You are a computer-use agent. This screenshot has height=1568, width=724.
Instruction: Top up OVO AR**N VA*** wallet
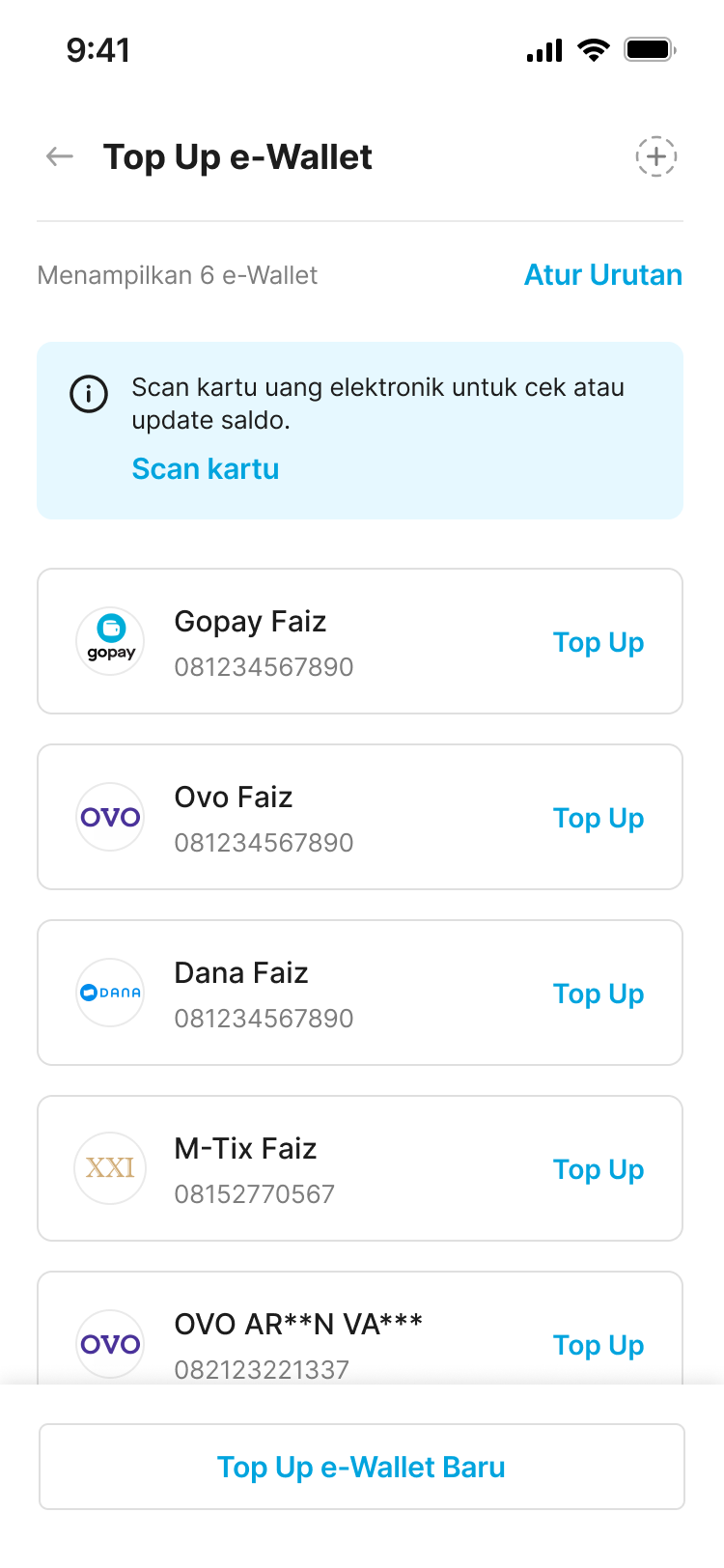tap(599, 1346)
